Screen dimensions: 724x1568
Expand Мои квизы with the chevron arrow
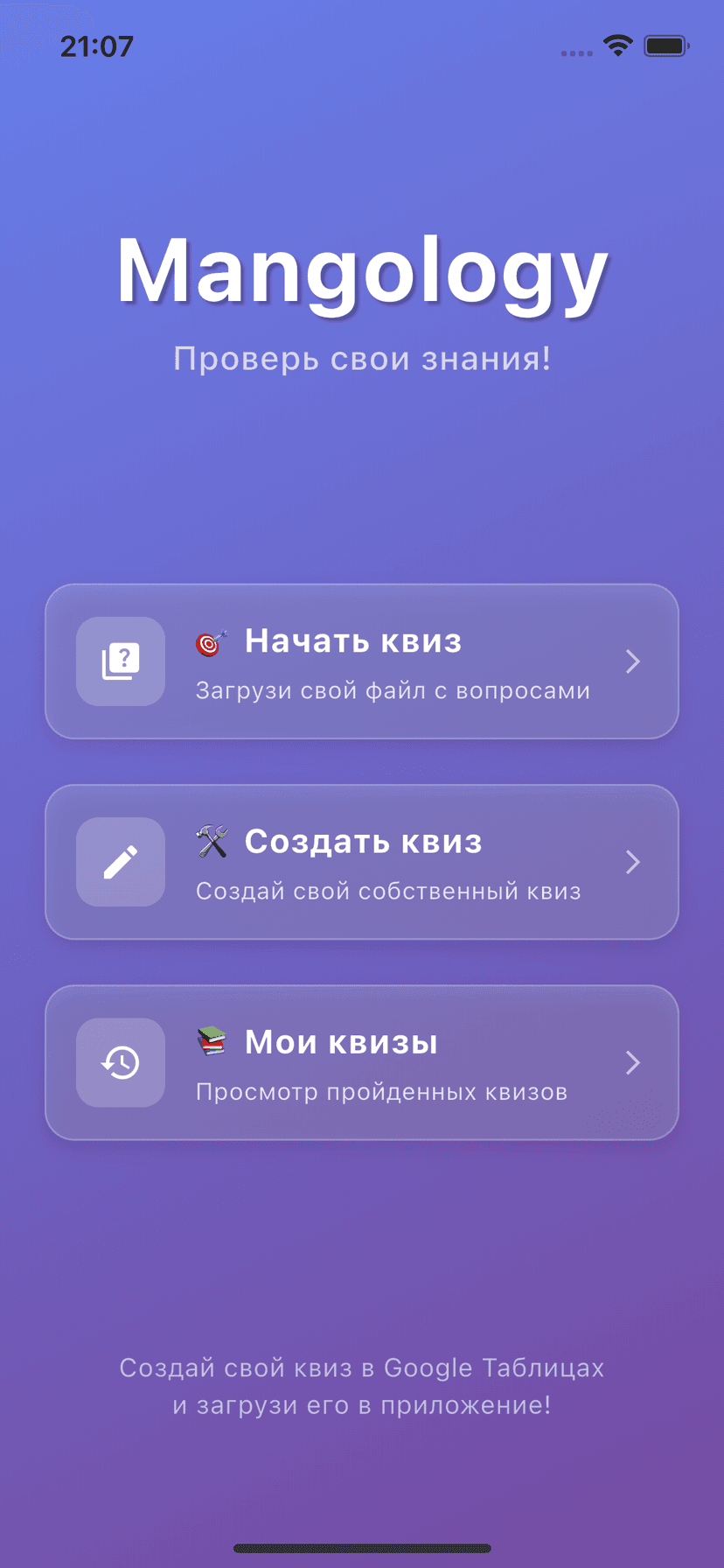click(632, 1062)
